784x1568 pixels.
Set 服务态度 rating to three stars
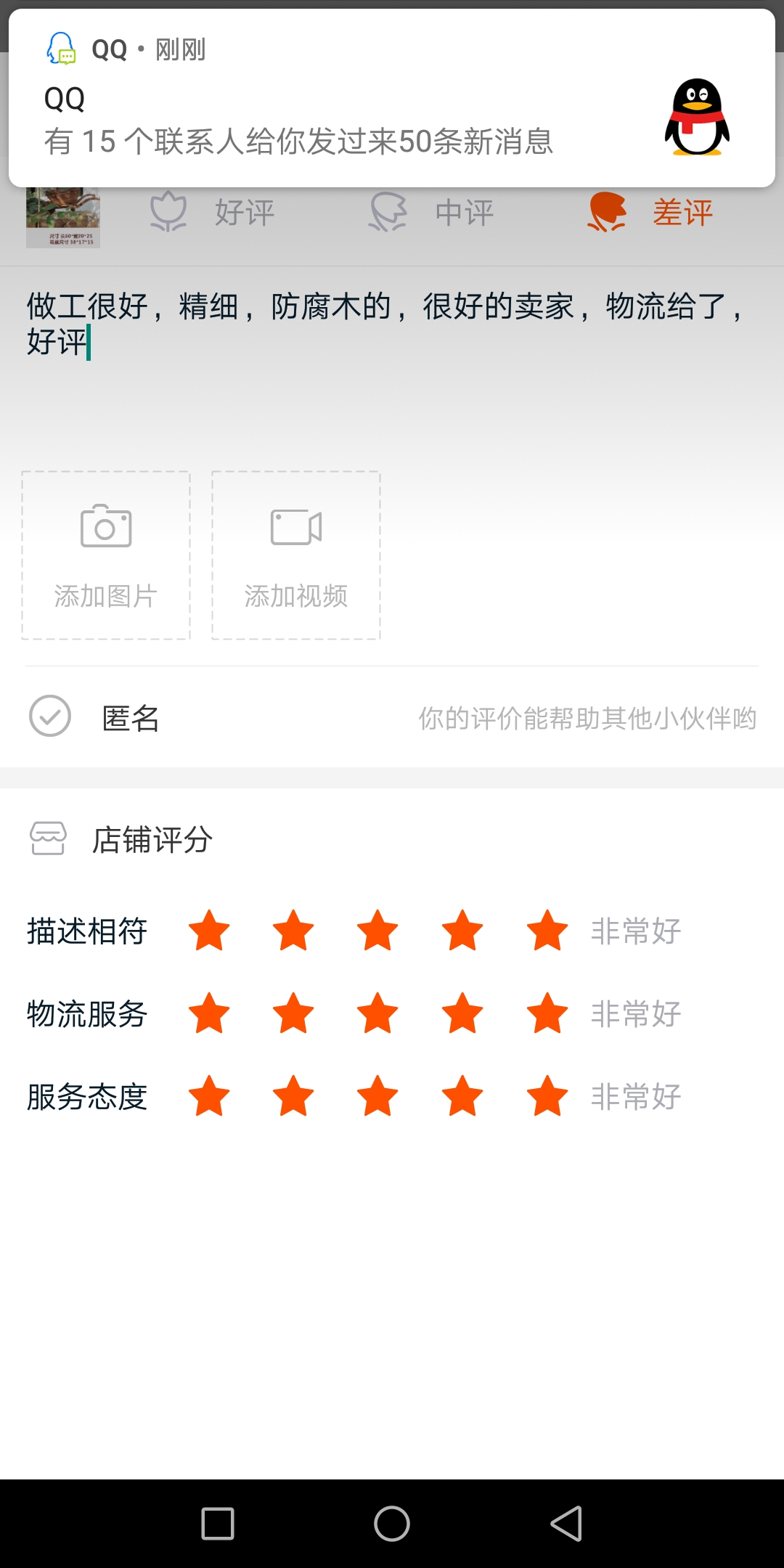pos(377,1096)
